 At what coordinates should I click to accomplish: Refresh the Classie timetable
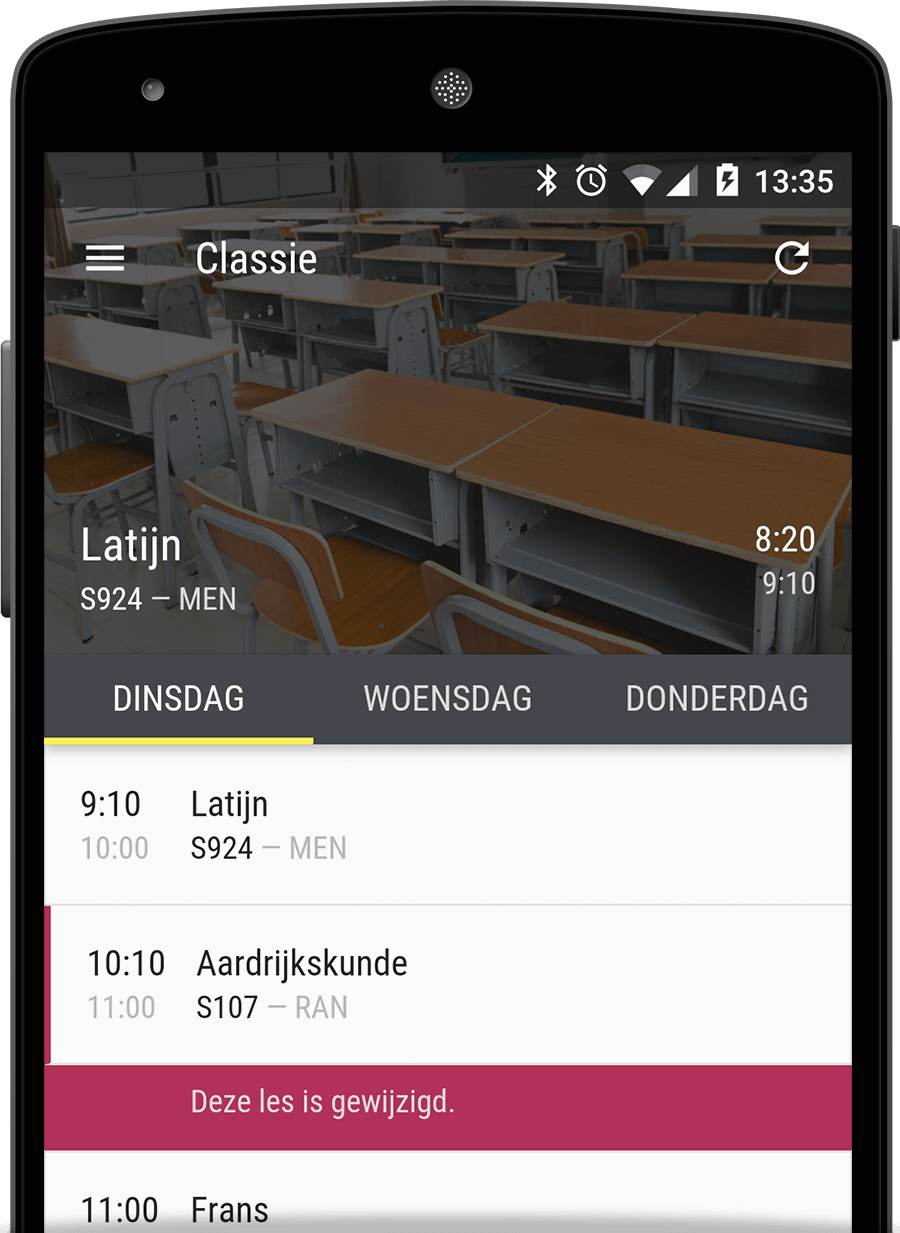791,259
